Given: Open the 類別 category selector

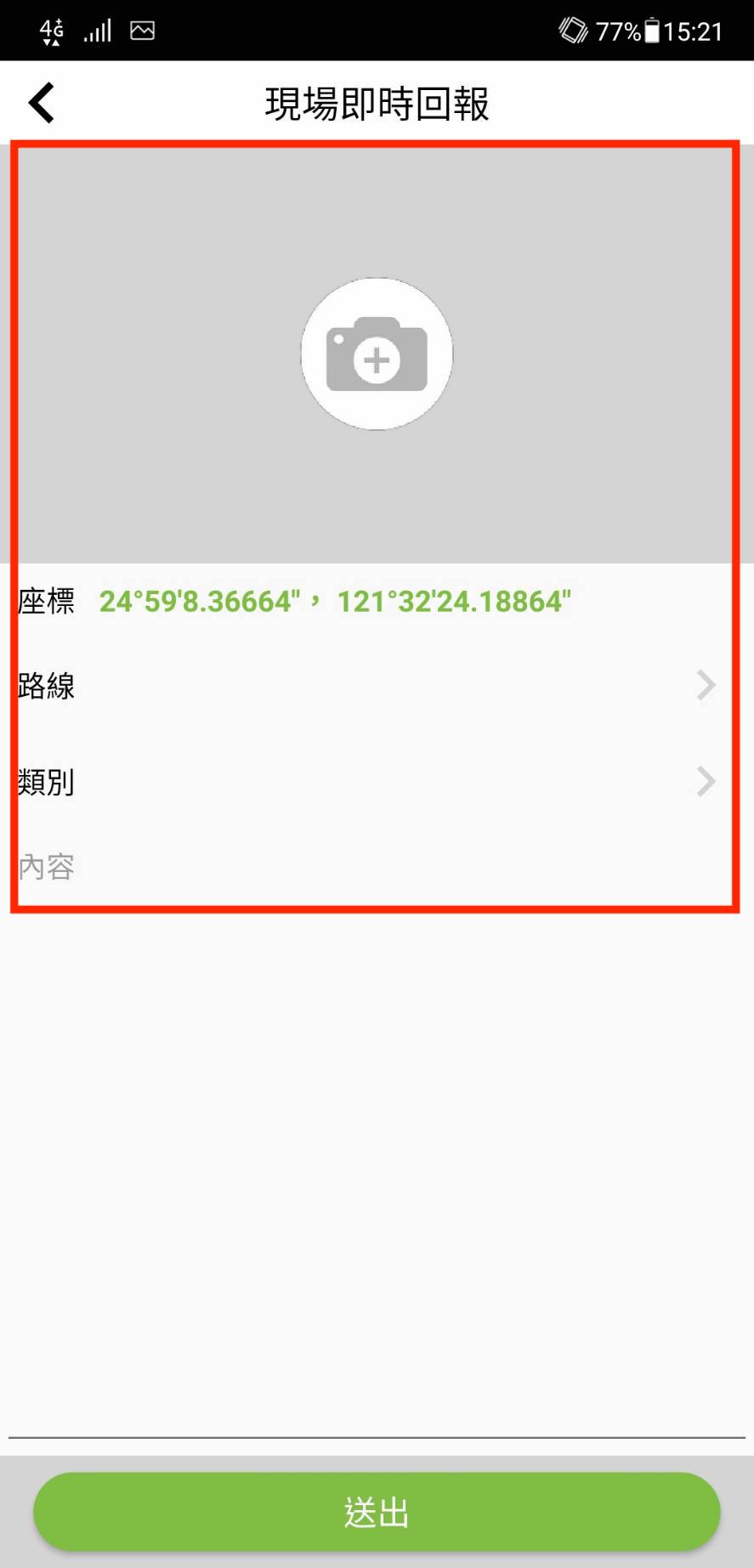Looking at the screenshot, I should (x=377, y=781).
